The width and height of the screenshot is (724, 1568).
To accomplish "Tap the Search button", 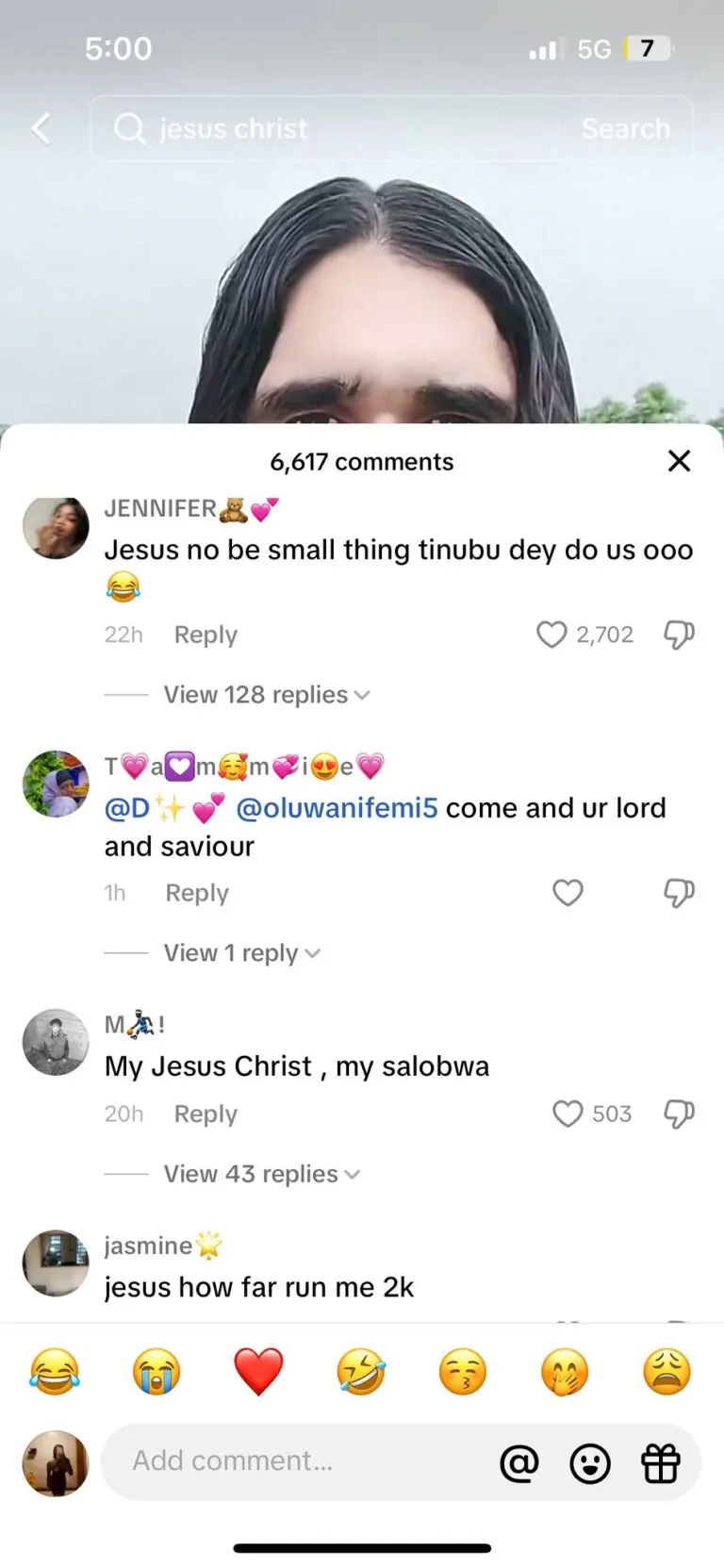I will (x=625, y=128).
